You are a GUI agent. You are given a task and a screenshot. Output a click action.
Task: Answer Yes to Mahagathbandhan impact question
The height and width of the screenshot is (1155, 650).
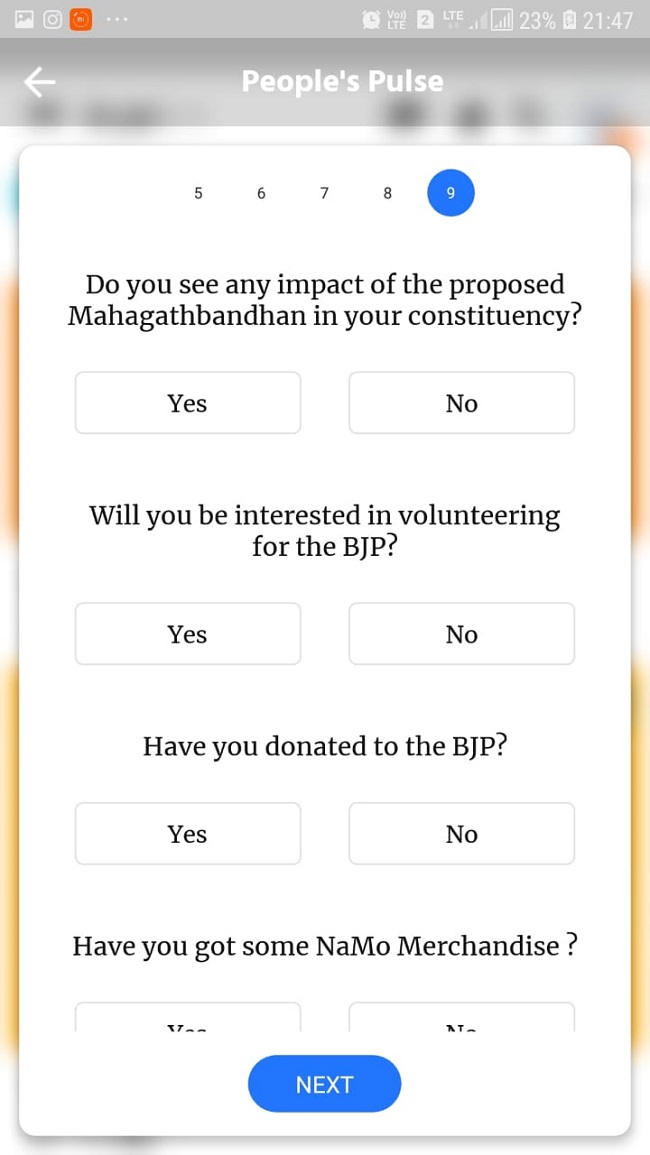pos(188,403)
